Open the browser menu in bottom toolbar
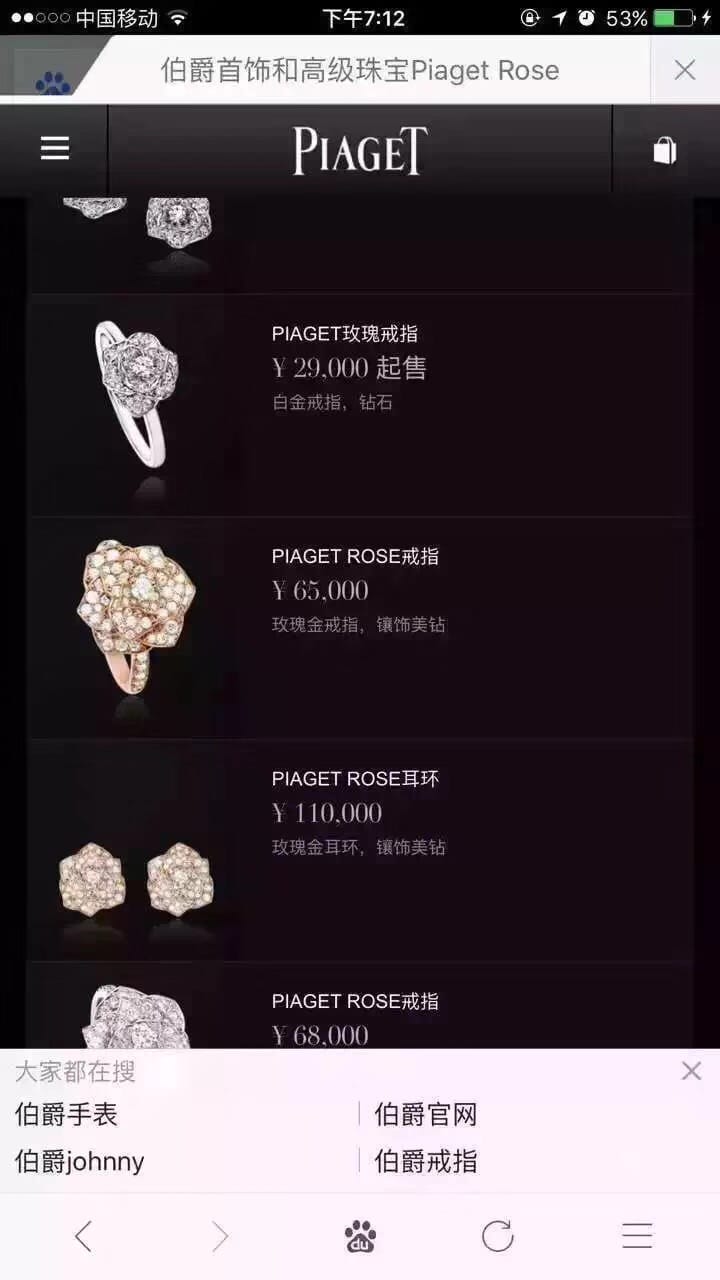This screenshot has height=1280, width=720. (x=637, y=1237)
